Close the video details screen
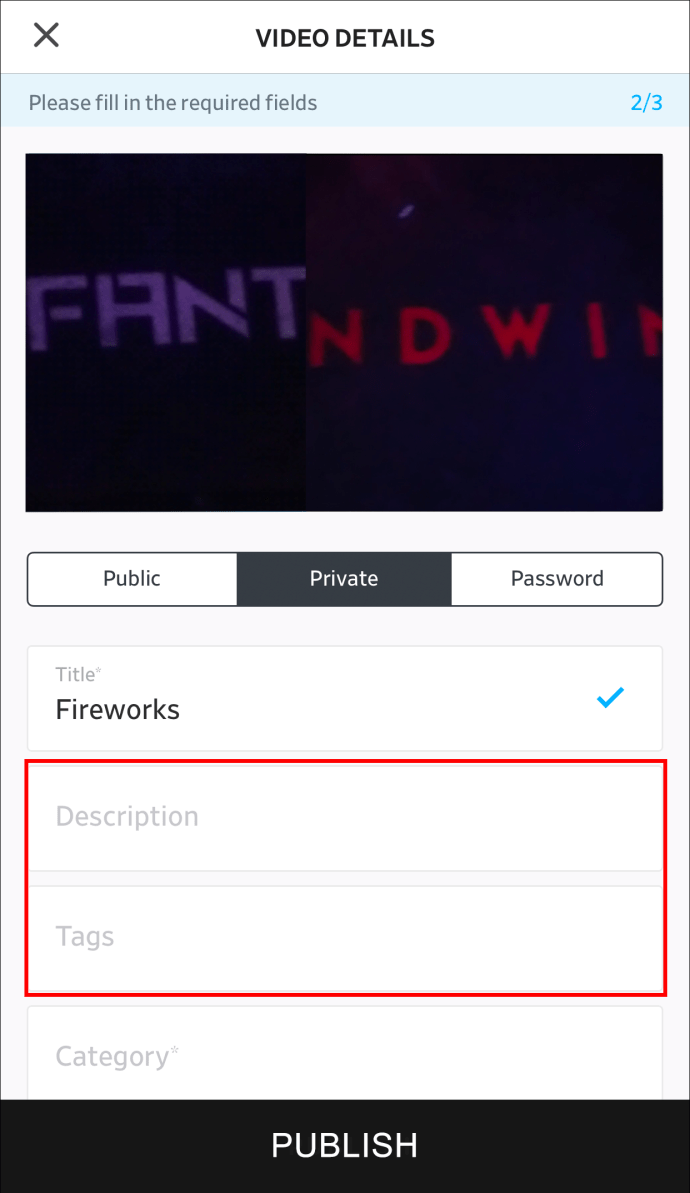The image size is (690, 1193). point(46,35)
